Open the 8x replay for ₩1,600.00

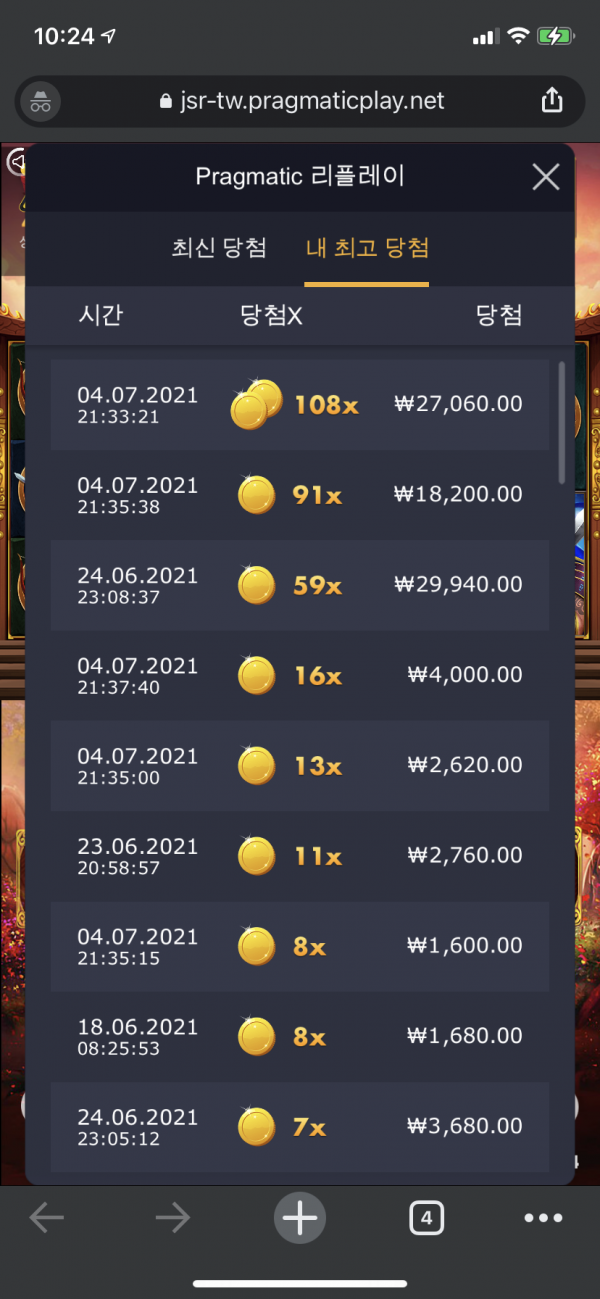(x=300, y=946)
